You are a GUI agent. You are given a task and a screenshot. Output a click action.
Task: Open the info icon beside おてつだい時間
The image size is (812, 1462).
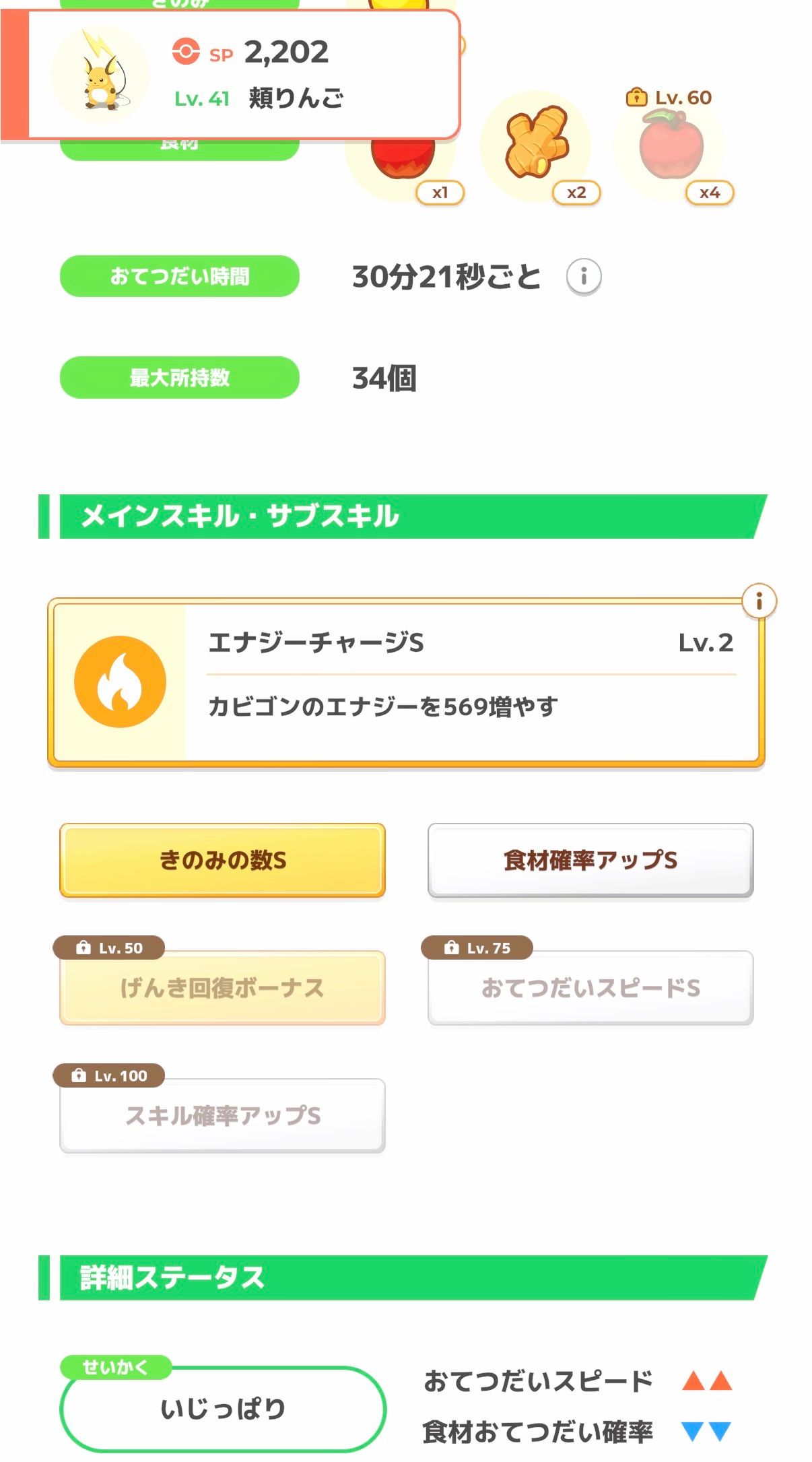583,276
